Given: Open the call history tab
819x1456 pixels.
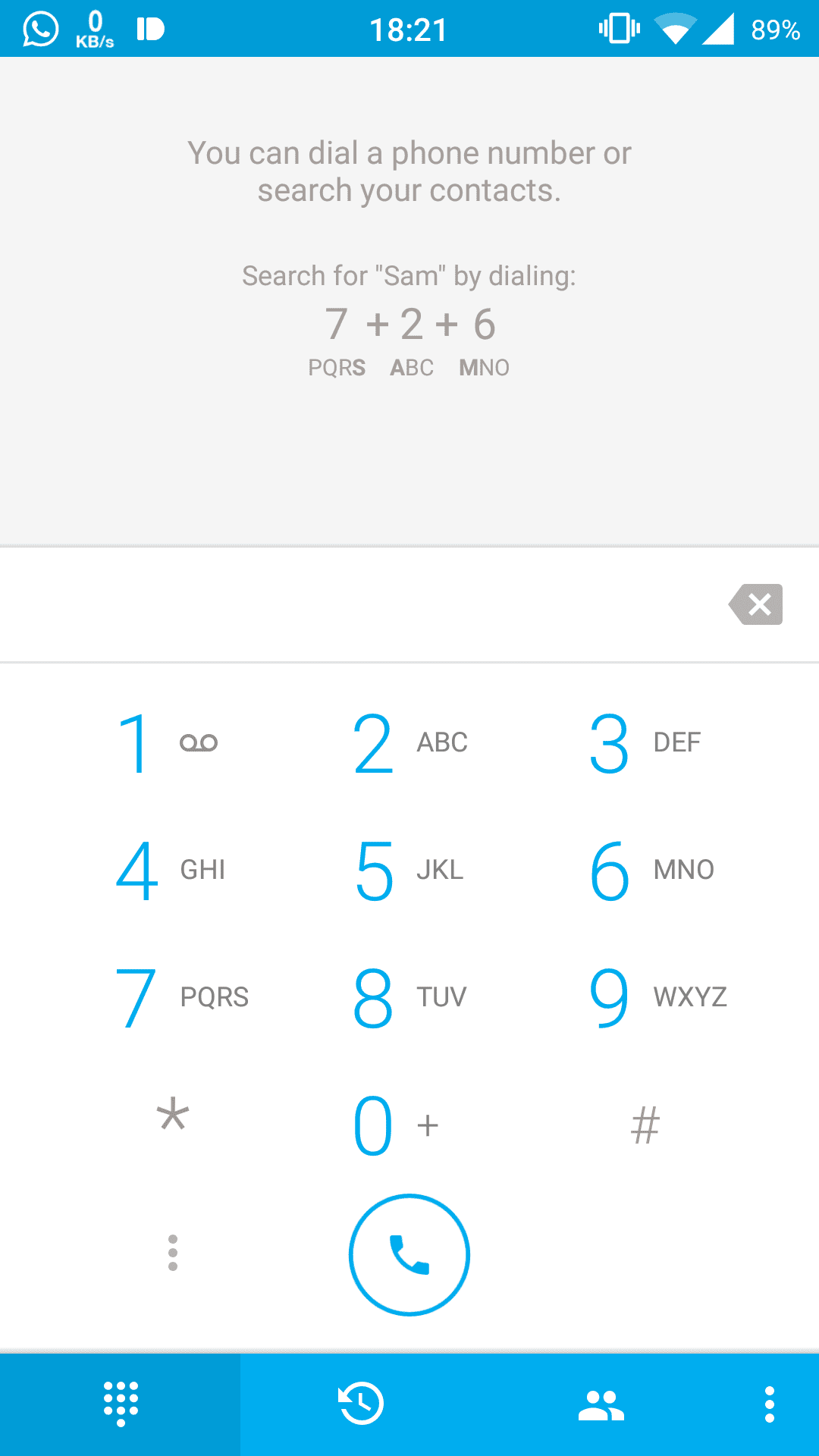Looking at the screenshot, I should pos(361,1404).
